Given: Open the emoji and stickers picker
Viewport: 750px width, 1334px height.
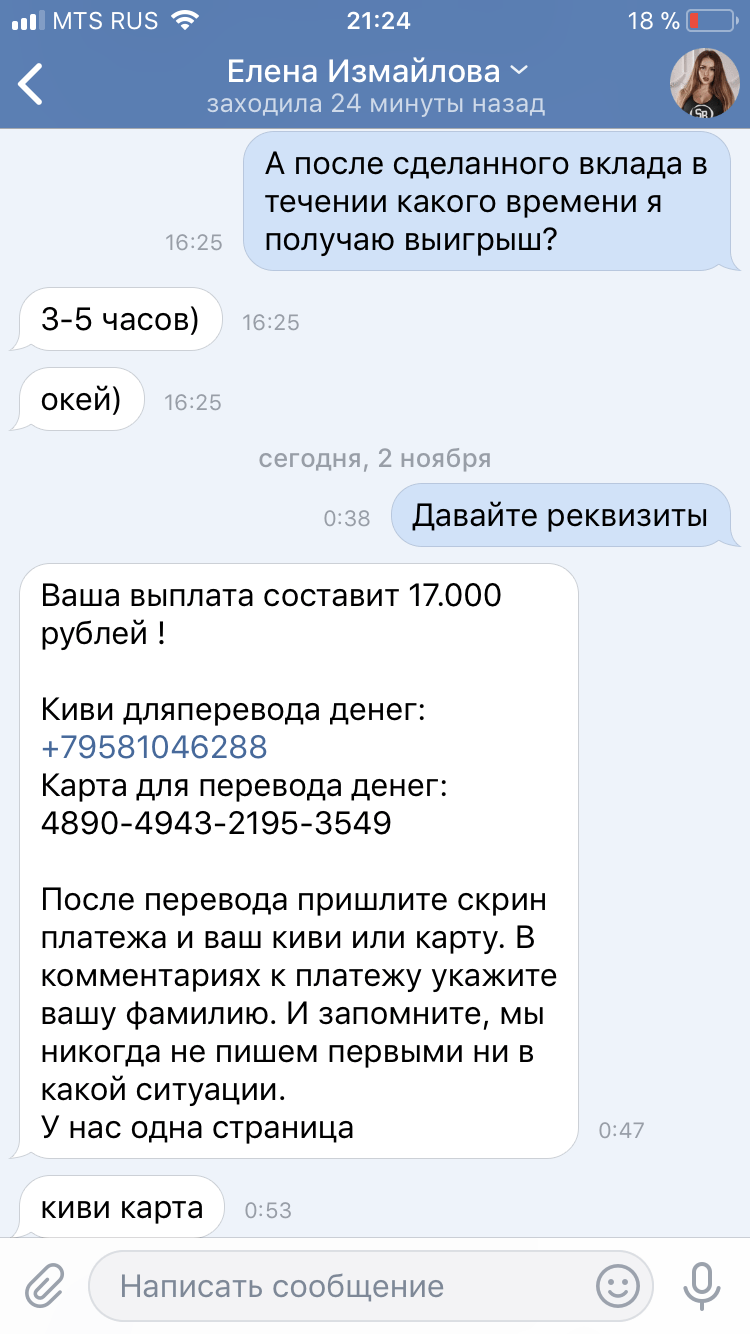Looking at the screenshot, I should click(x=618, y=1285).
